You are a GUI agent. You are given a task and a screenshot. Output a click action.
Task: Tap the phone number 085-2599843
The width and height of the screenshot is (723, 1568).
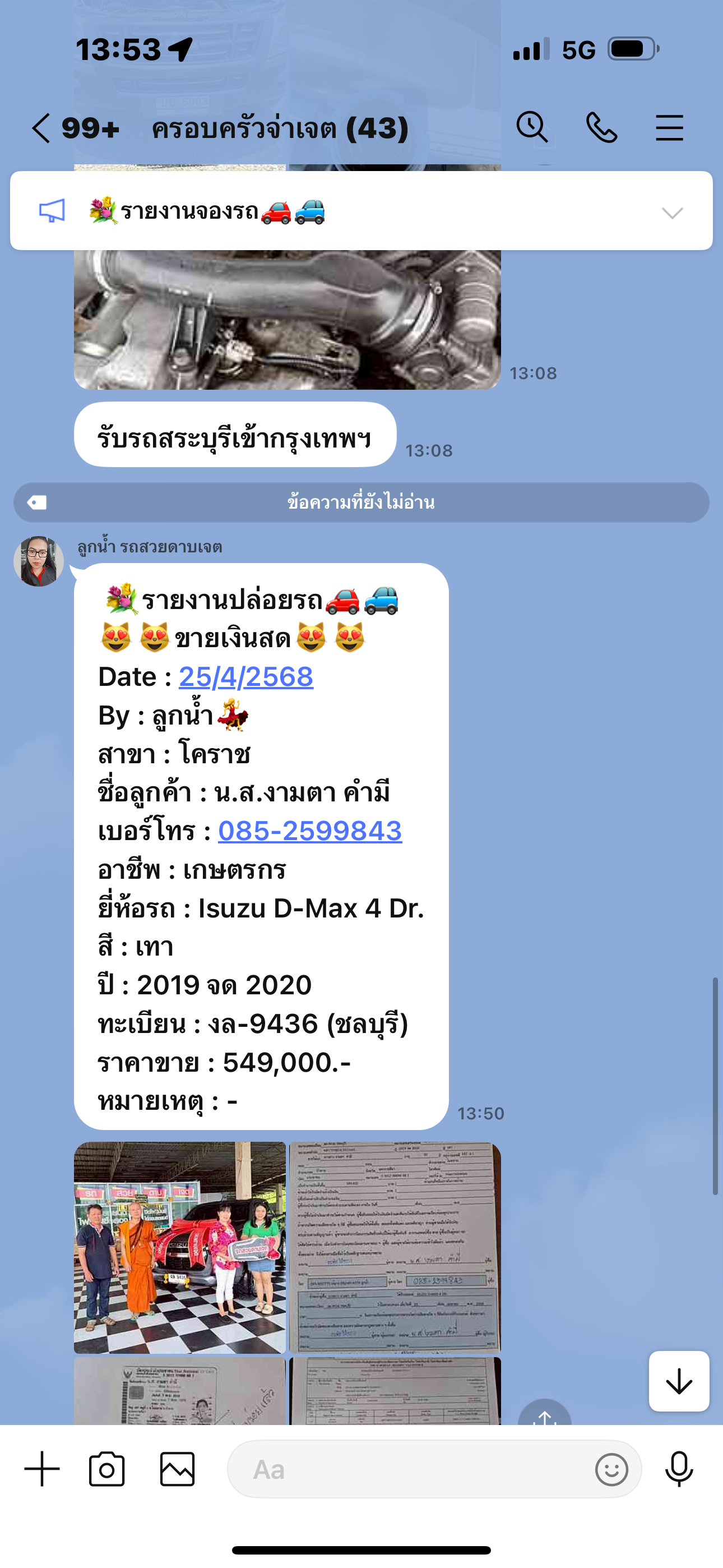(310, 831)
